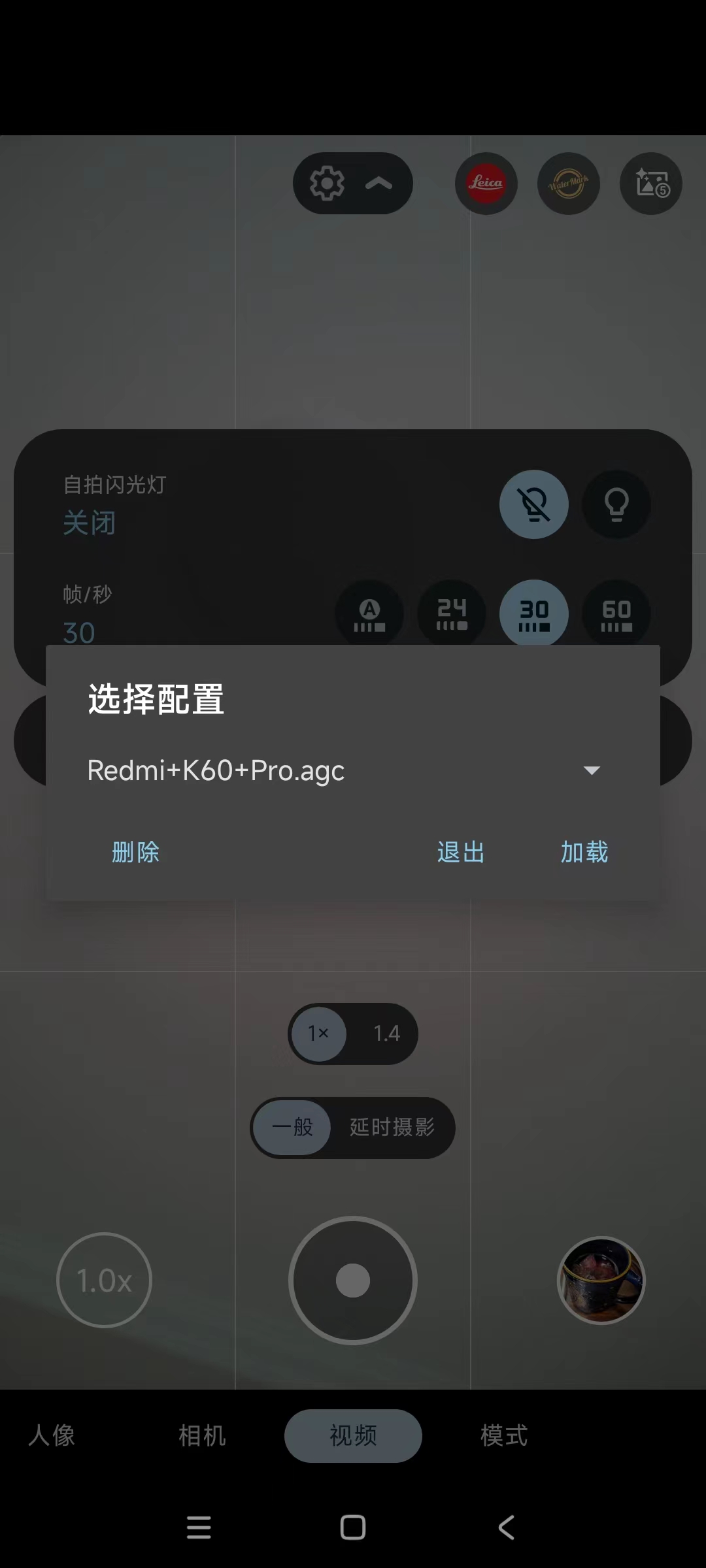The width and height of the screenshot is (706, 1568).
Task: Switch to the 人像 portrait tab
Action: [51, 1436]
